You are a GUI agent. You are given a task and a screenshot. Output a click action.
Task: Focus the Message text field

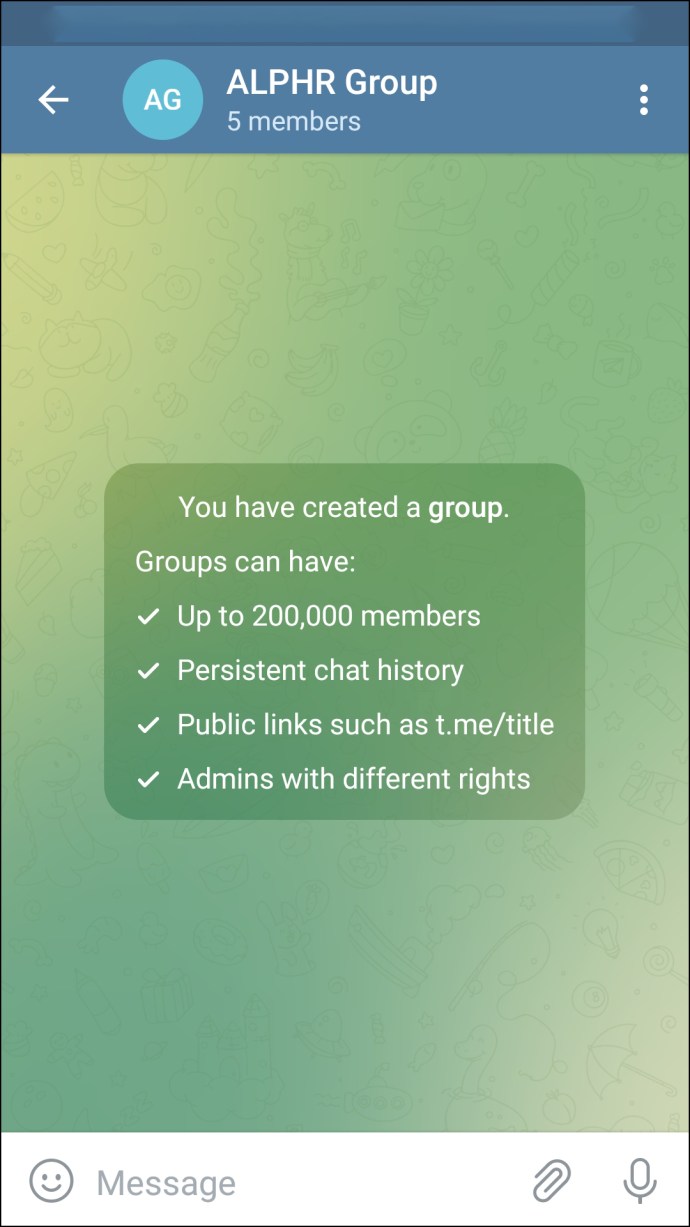pos(300,1183)
